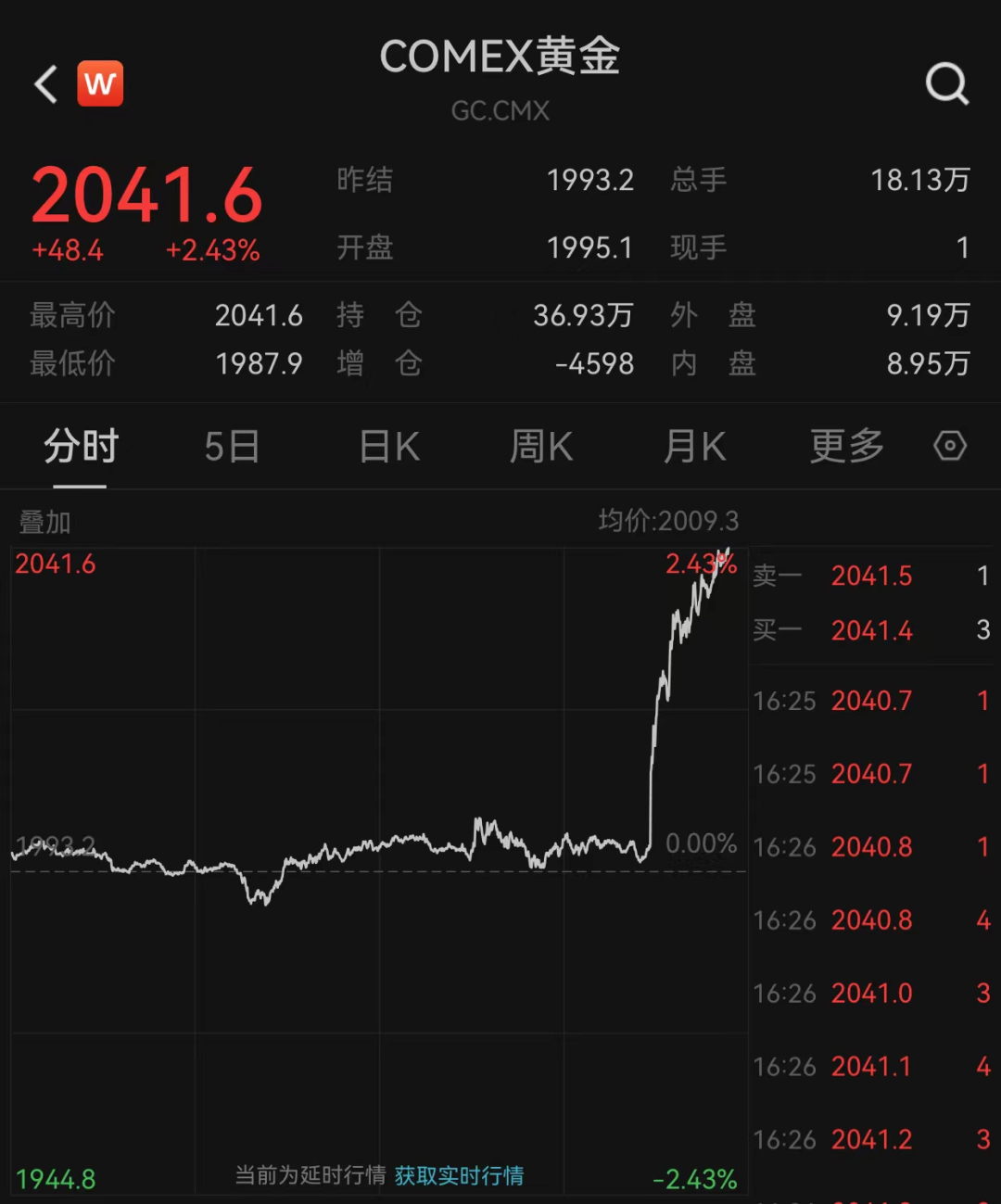This screenshot has height=1204, width=1001.
Task: Switch on the 周K weekly chart
Action: pyautogui.click(x=541, y=446)
